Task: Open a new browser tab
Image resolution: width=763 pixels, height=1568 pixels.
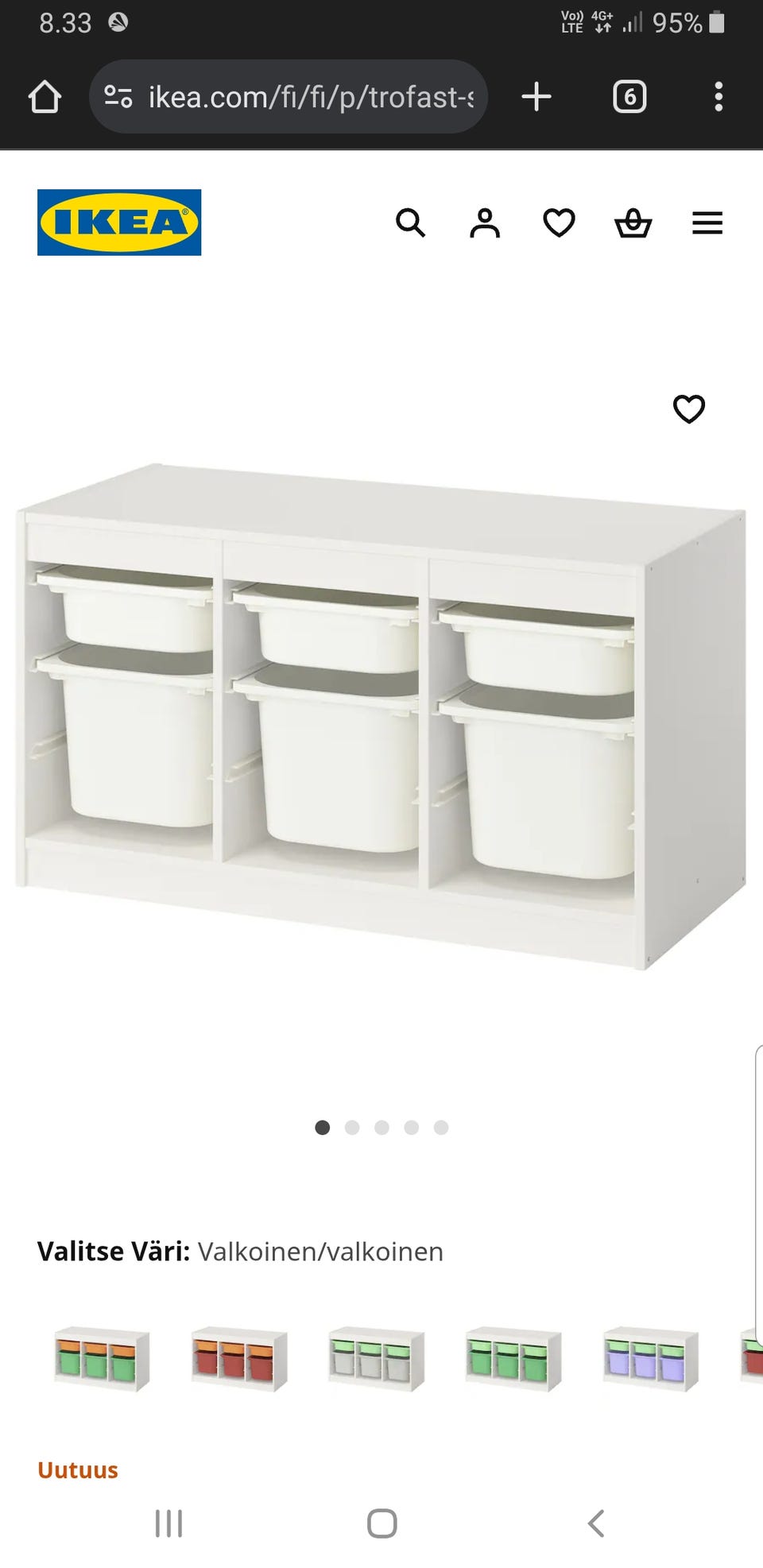Action: pyautogui.click(x=536, y=97)
